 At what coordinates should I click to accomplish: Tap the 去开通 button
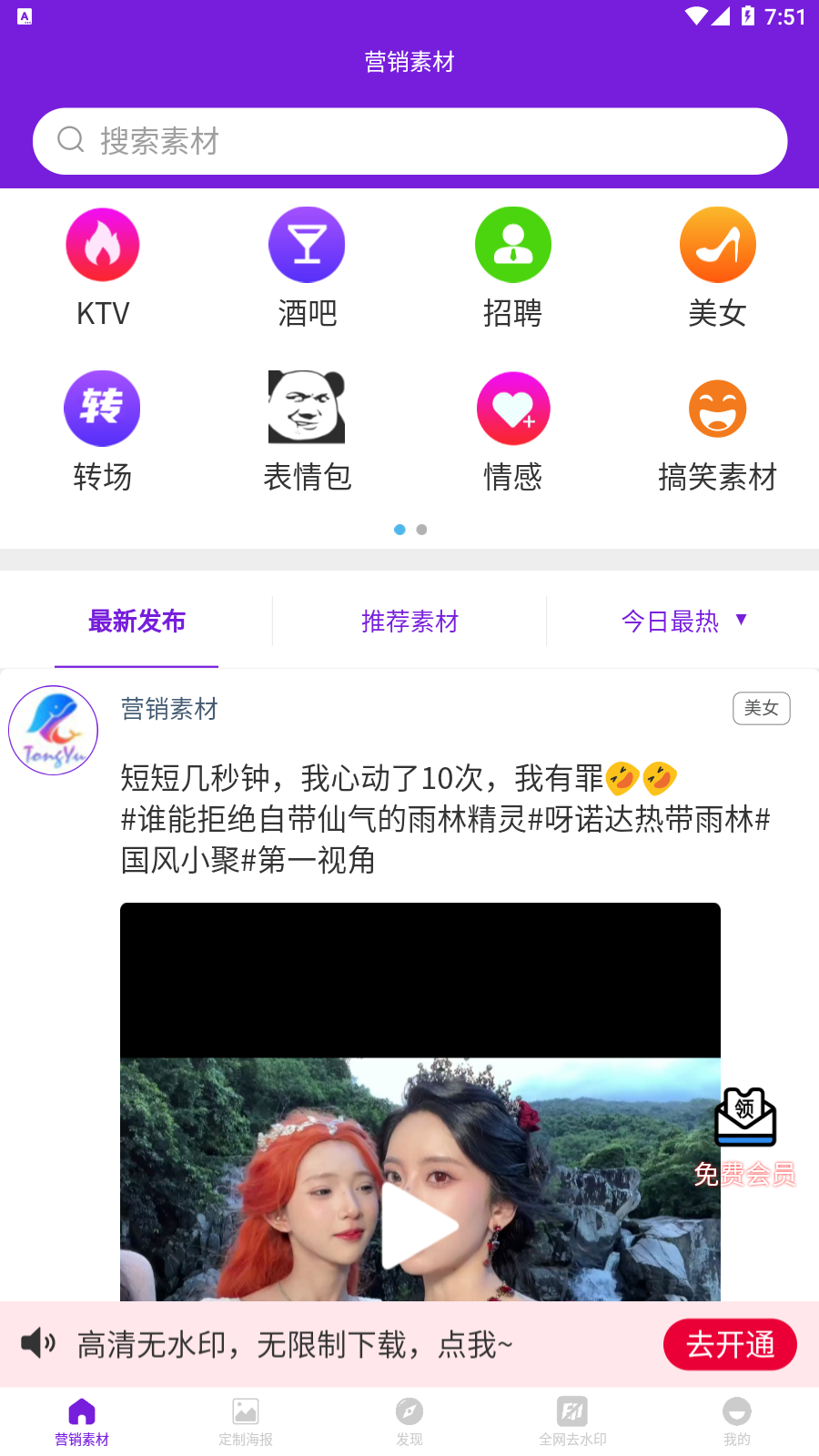(730, 1344)
